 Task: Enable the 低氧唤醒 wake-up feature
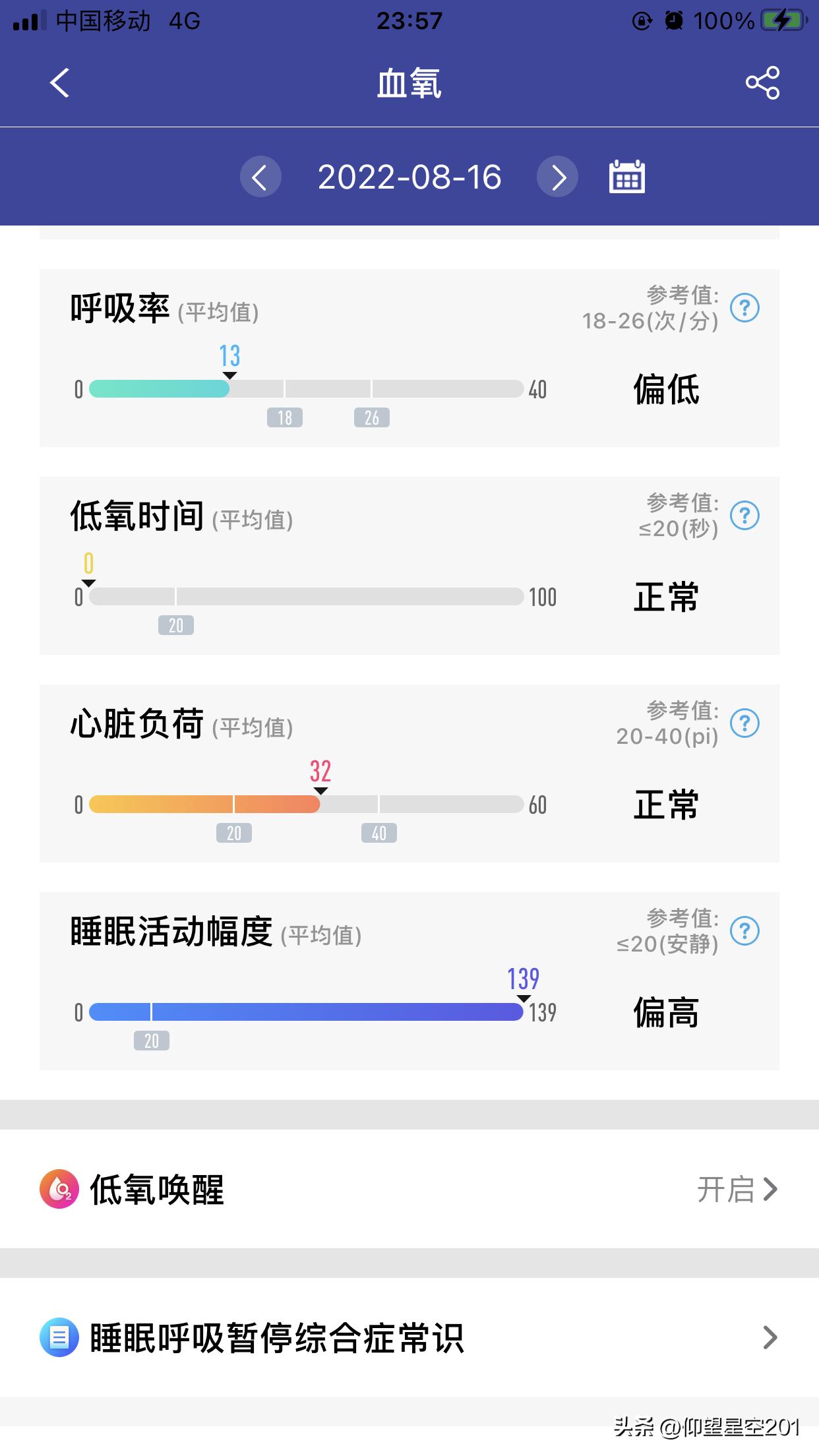coord(725,1190)
